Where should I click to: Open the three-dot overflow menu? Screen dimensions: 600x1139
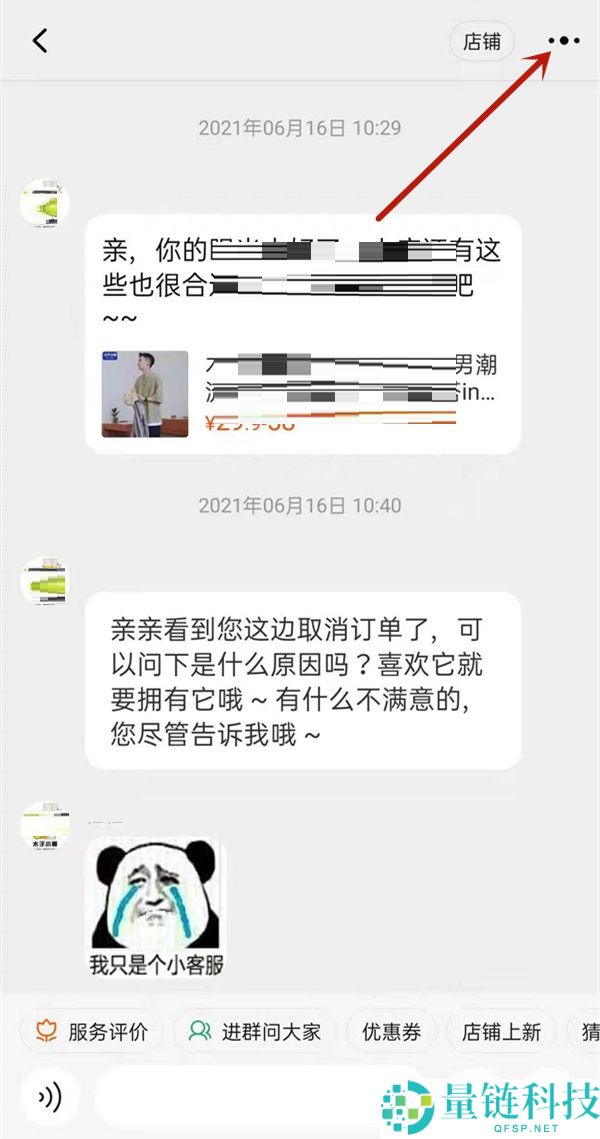coord(563,41)
